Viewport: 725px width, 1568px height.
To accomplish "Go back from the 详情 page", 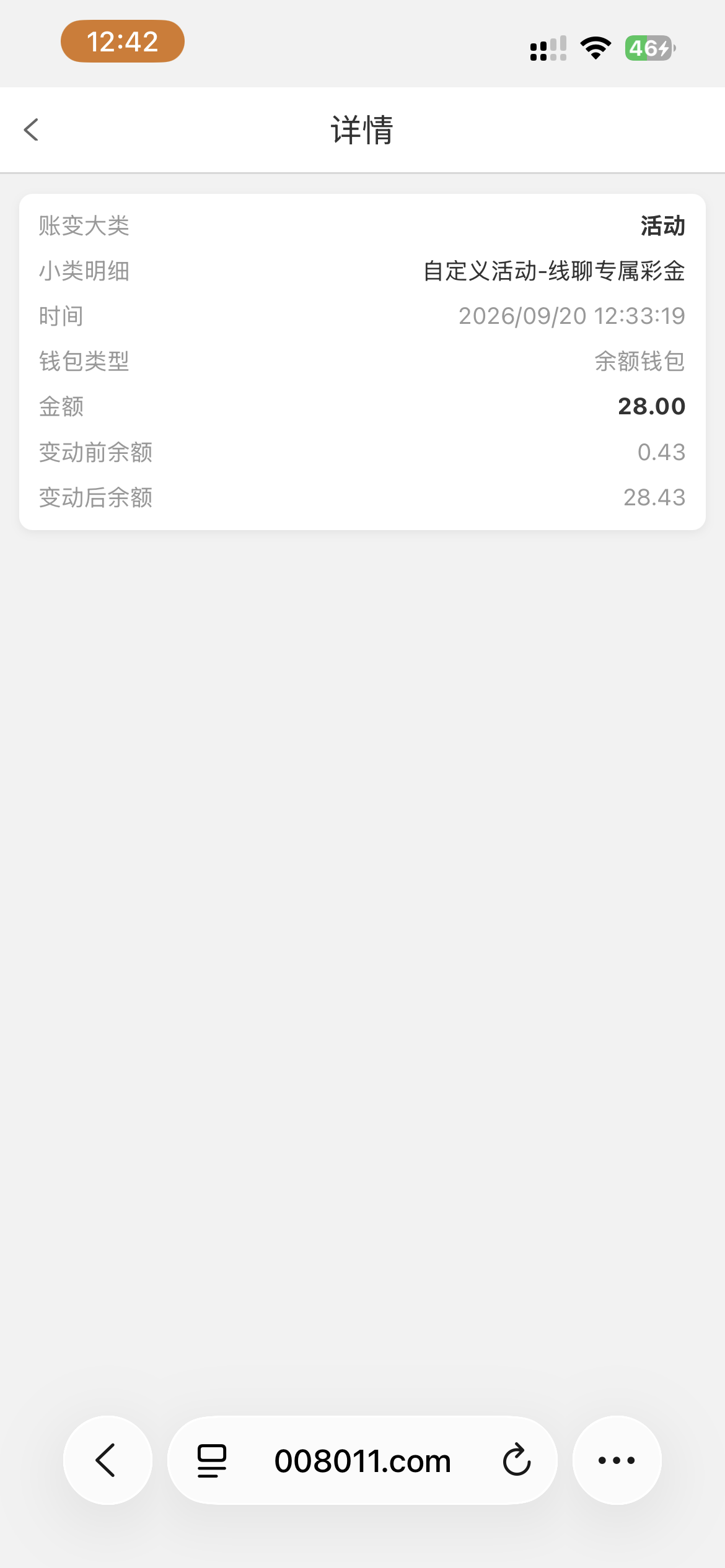I will (x=31, y=130).
